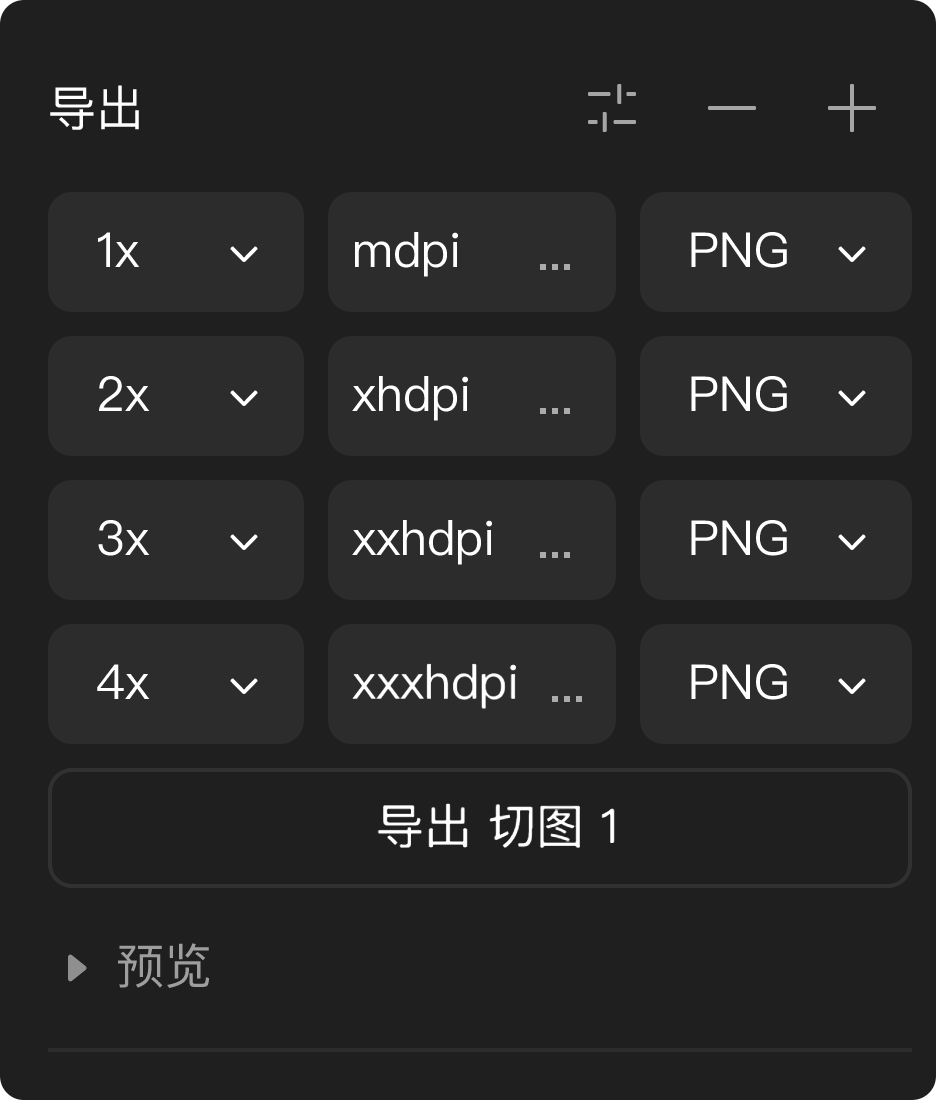The width and height of the screenshot is (936, 1100).
Task: Remove an export size with minus icon
Action: pyautogui.click(x=731, y=108)
